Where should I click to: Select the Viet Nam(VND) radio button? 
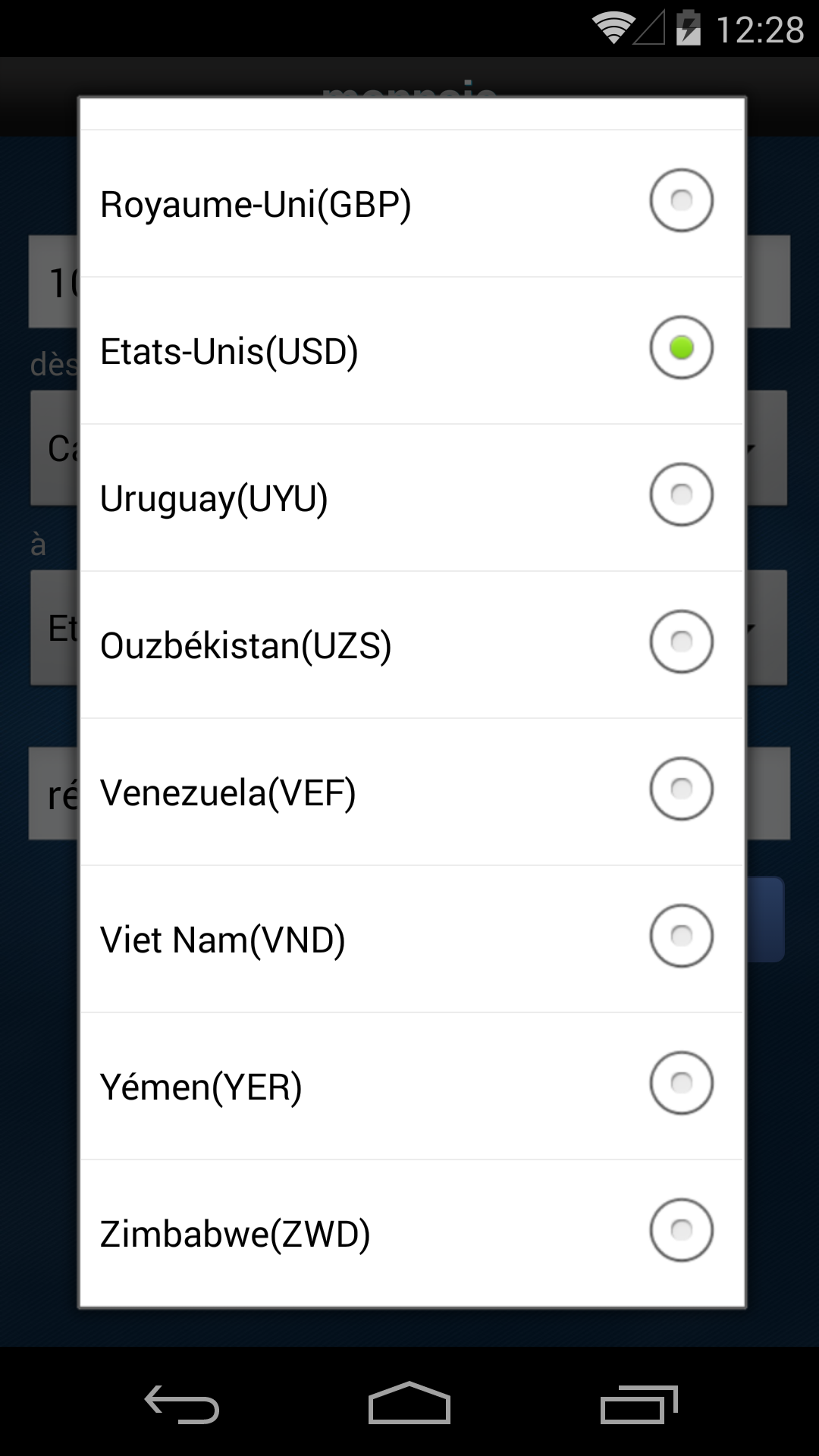click(680, 936)
